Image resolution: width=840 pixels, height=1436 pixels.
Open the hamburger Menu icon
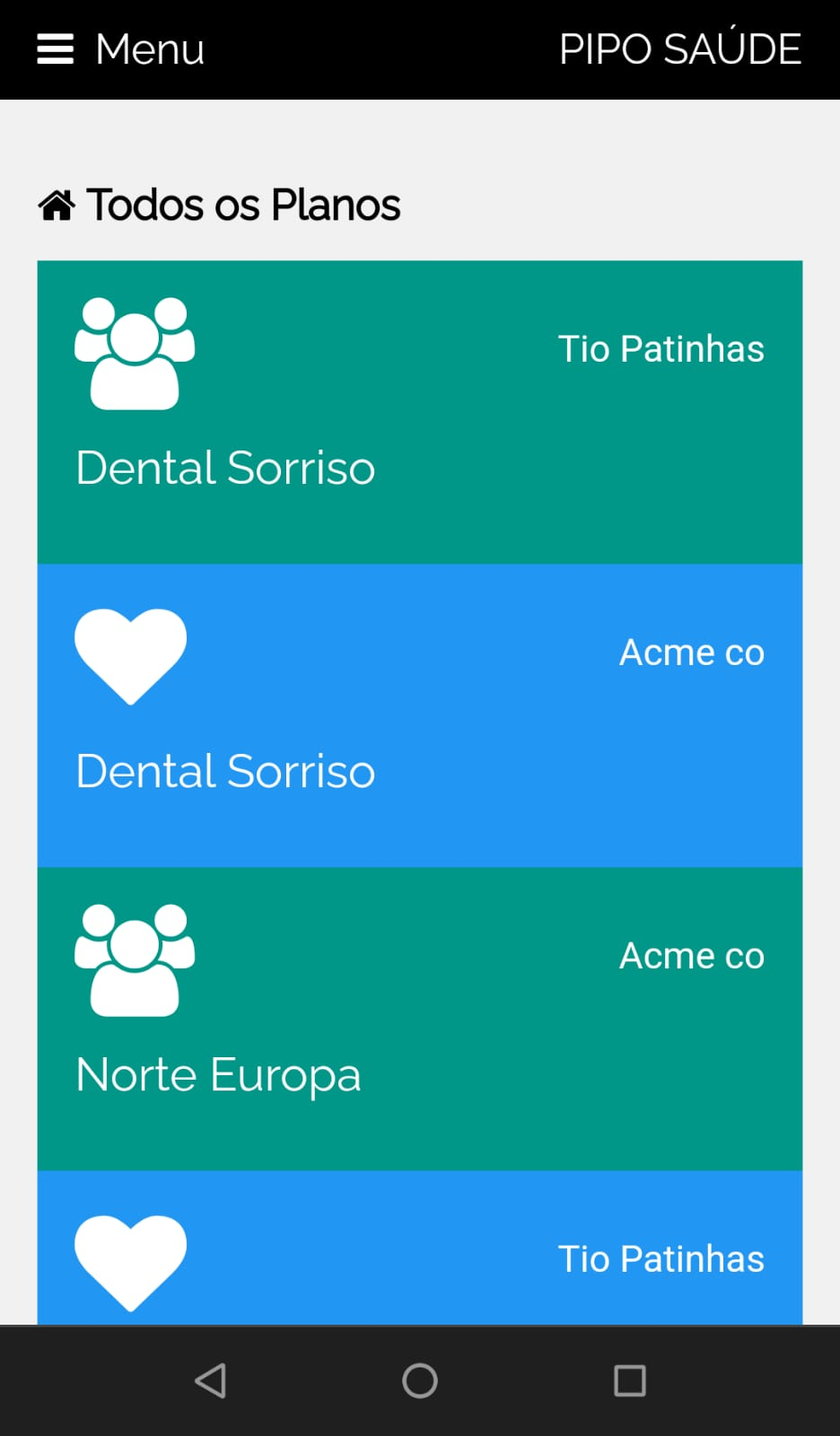click(x=55, y=49)
